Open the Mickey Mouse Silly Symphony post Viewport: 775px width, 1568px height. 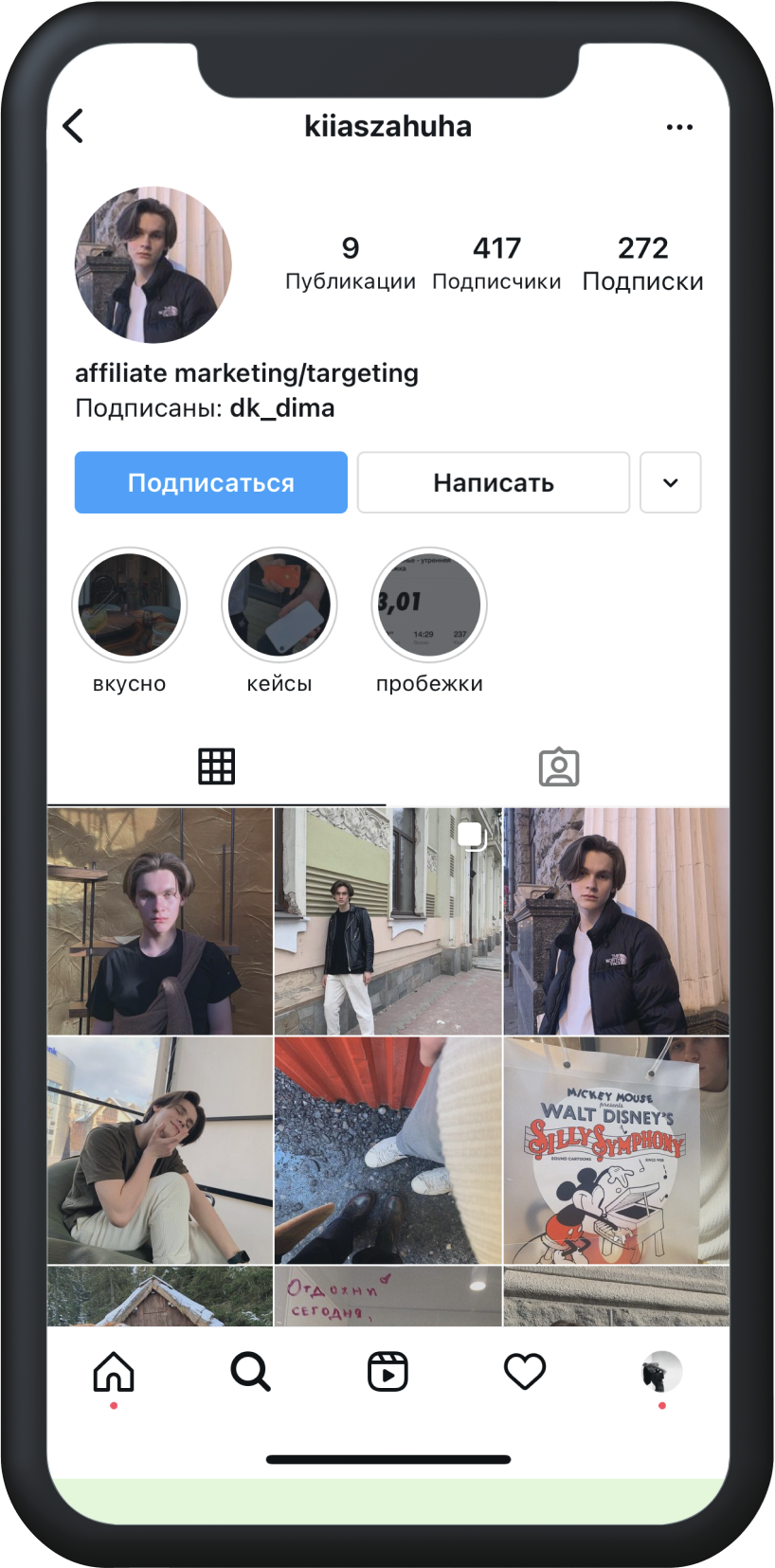pos(616,1150)
